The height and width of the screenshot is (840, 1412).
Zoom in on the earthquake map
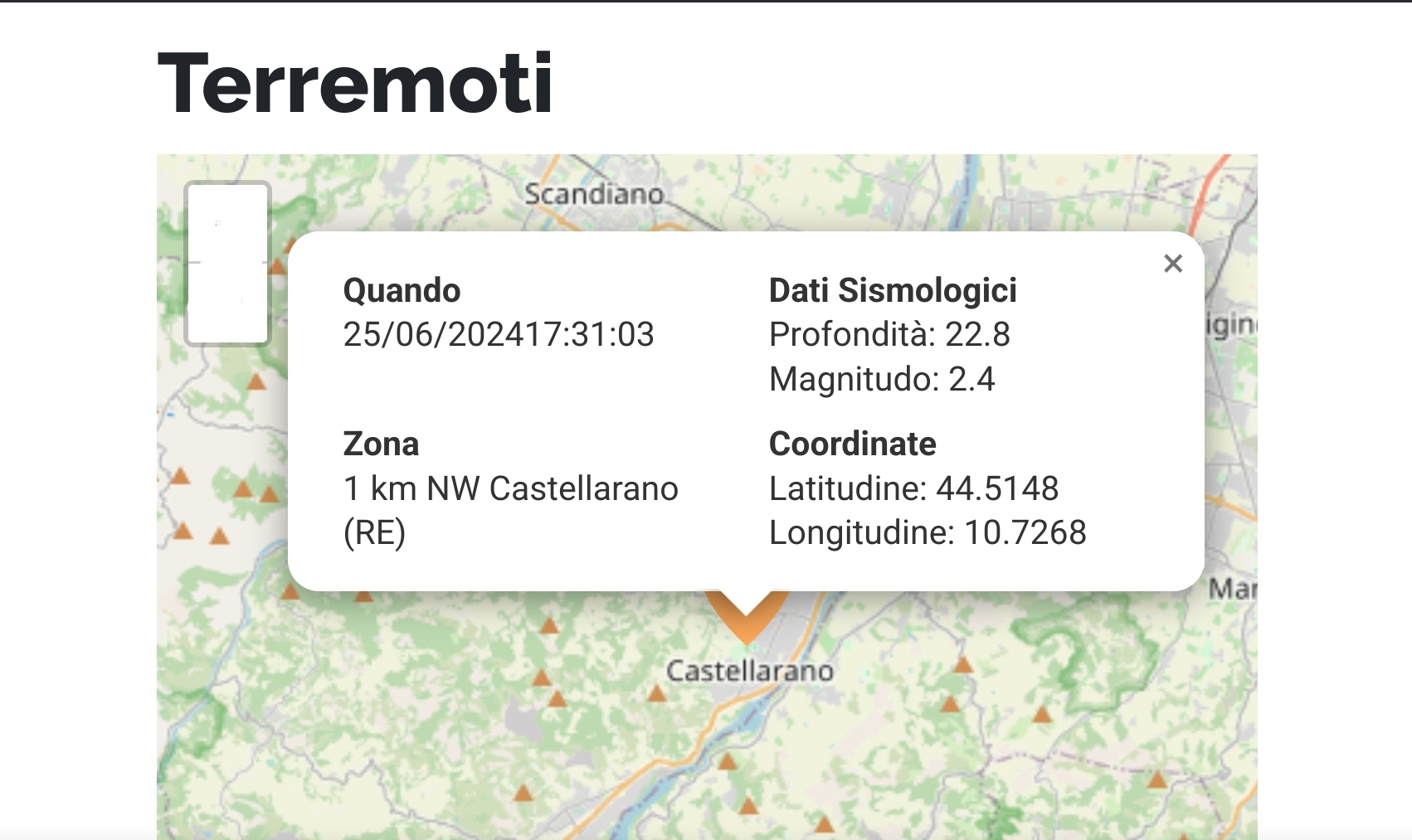coord(227,223)
